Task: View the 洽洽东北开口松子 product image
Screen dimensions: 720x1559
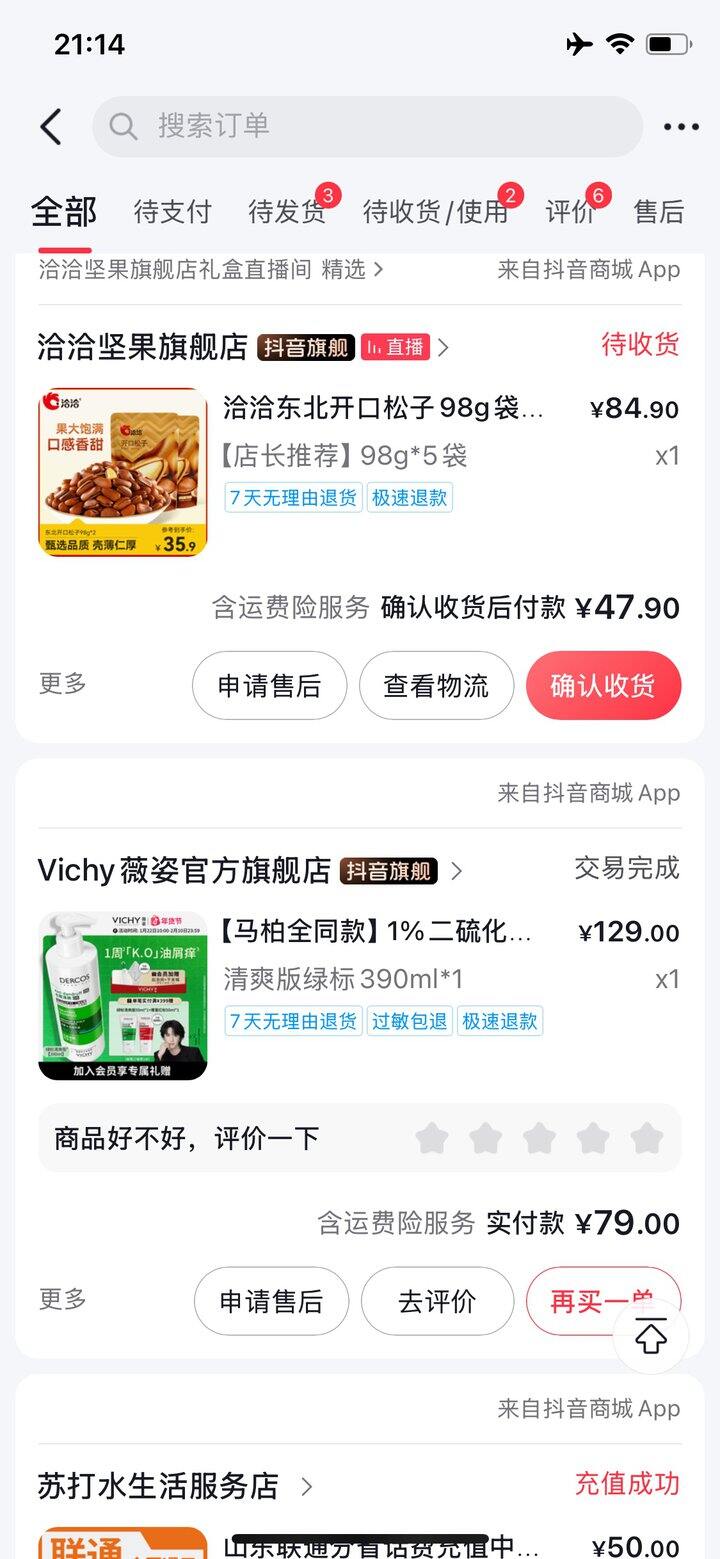Action: click(123, 472)
